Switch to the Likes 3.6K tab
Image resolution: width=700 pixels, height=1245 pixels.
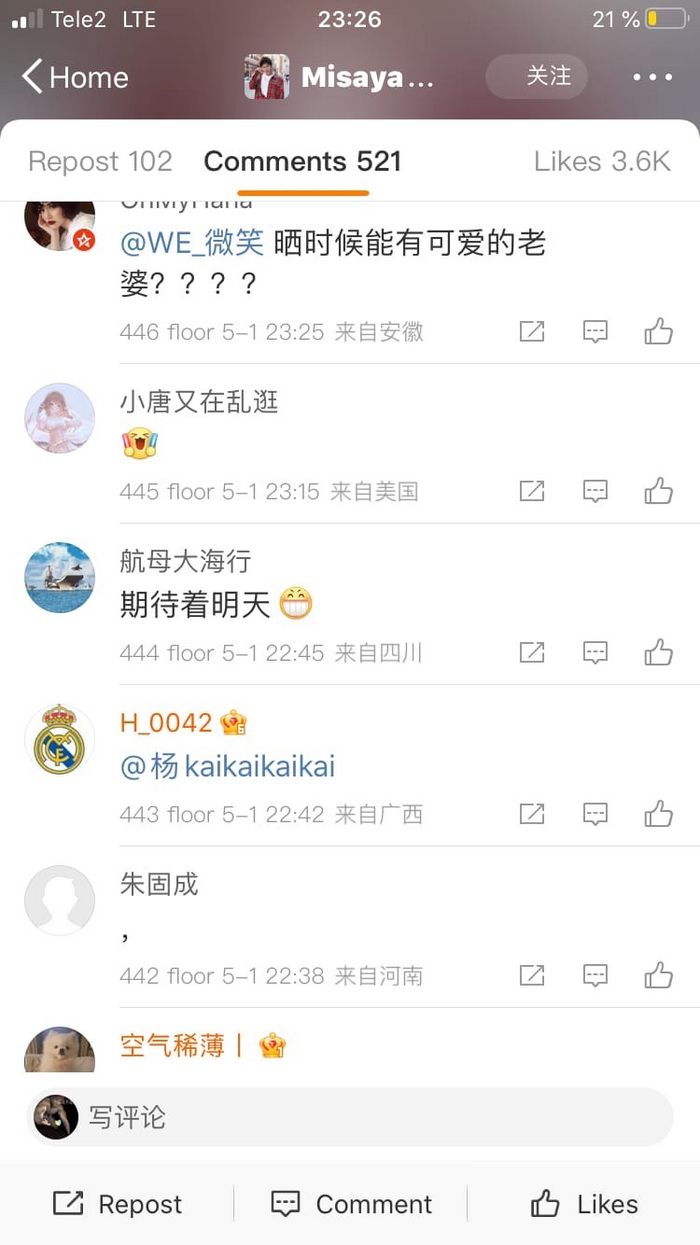[602, 162]
